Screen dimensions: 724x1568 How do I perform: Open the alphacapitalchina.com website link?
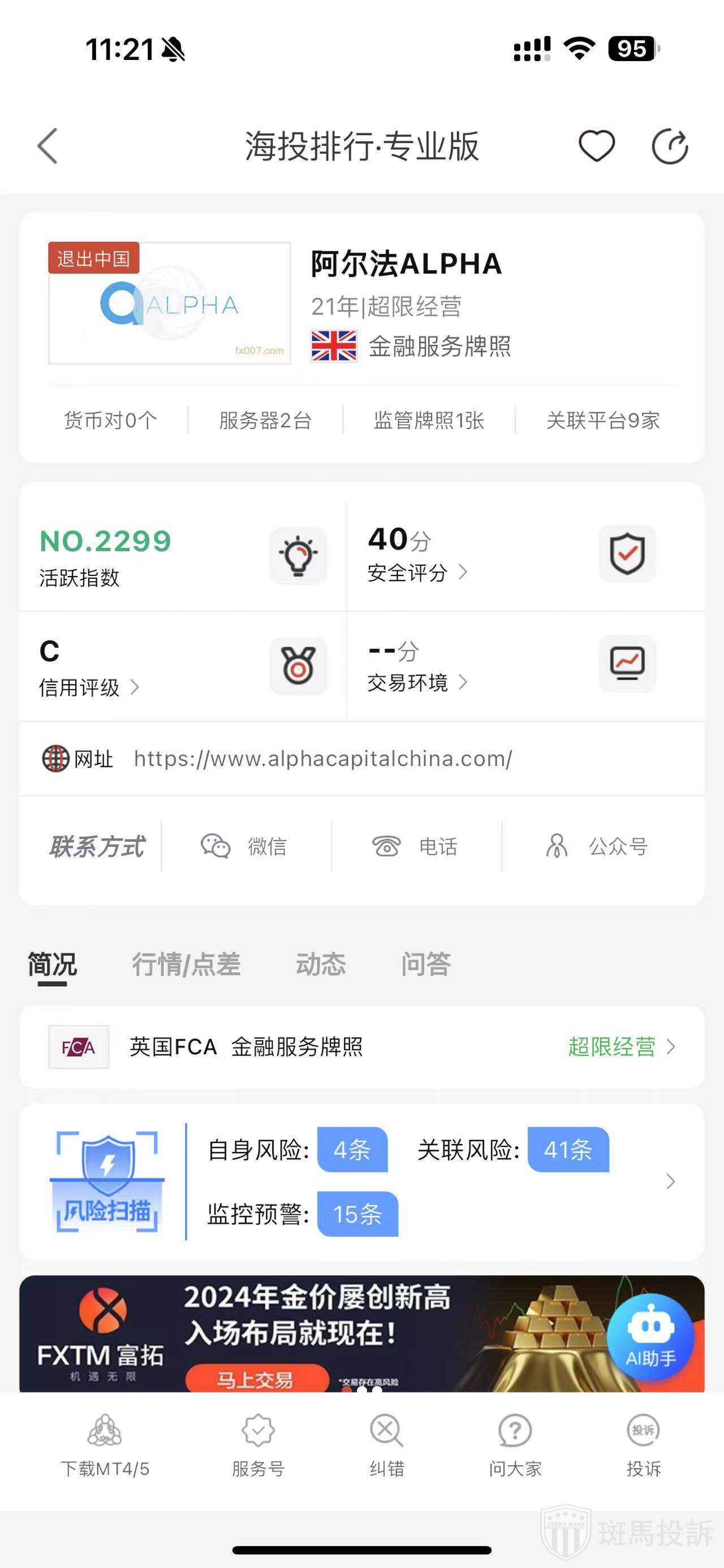tap(323, 759)
